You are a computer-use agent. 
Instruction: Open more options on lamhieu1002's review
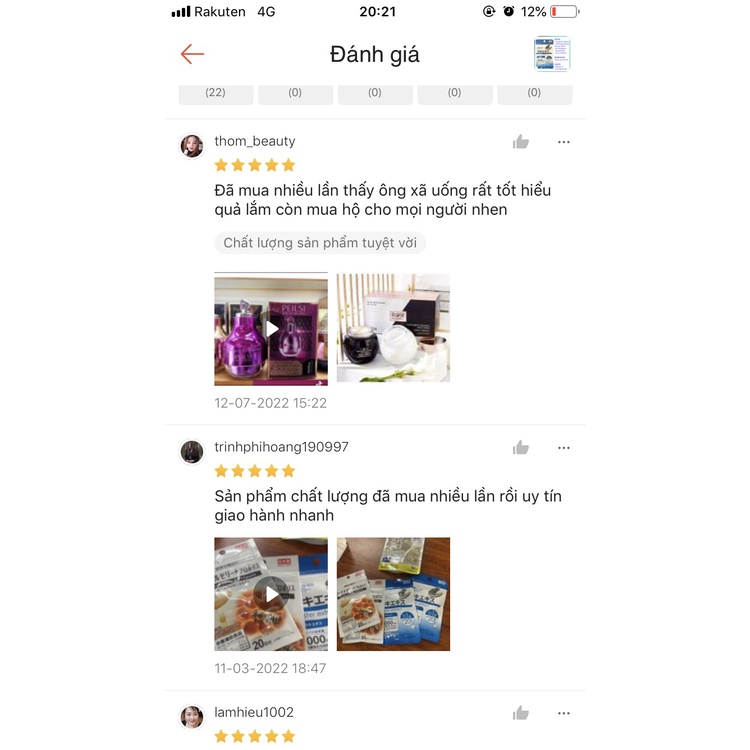point(564,713)
